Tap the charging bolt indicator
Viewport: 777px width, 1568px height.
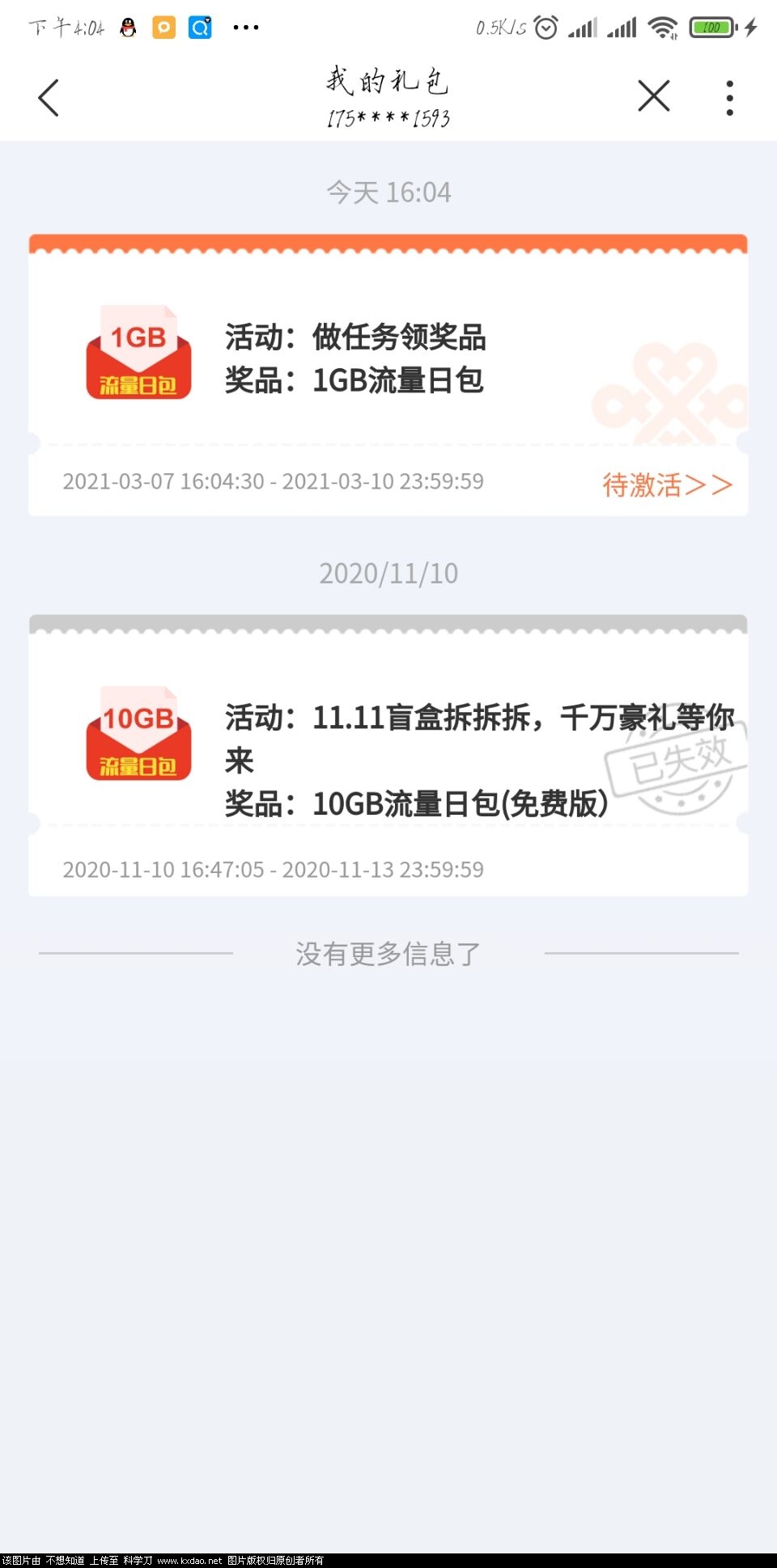[751, 27]
